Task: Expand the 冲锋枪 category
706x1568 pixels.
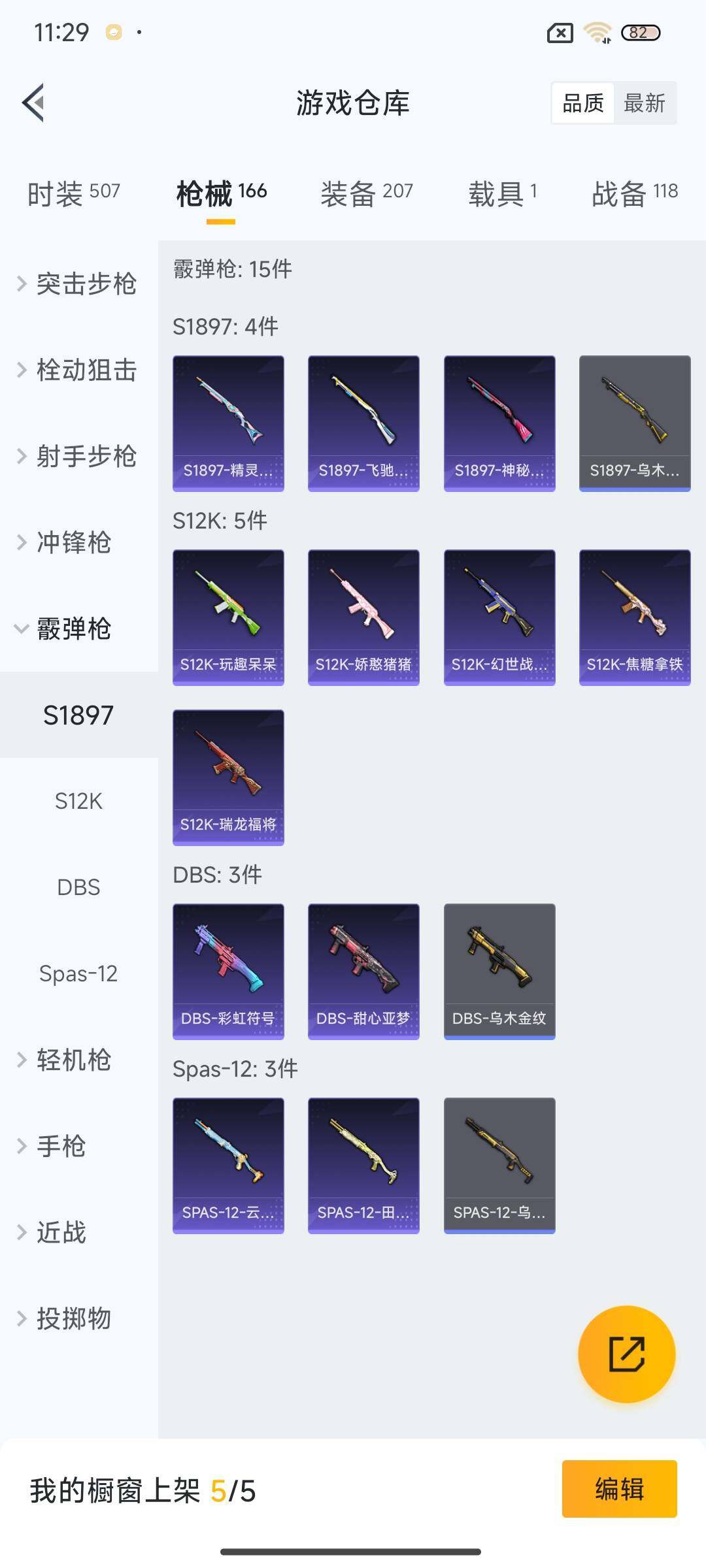Action: point(72,542)
